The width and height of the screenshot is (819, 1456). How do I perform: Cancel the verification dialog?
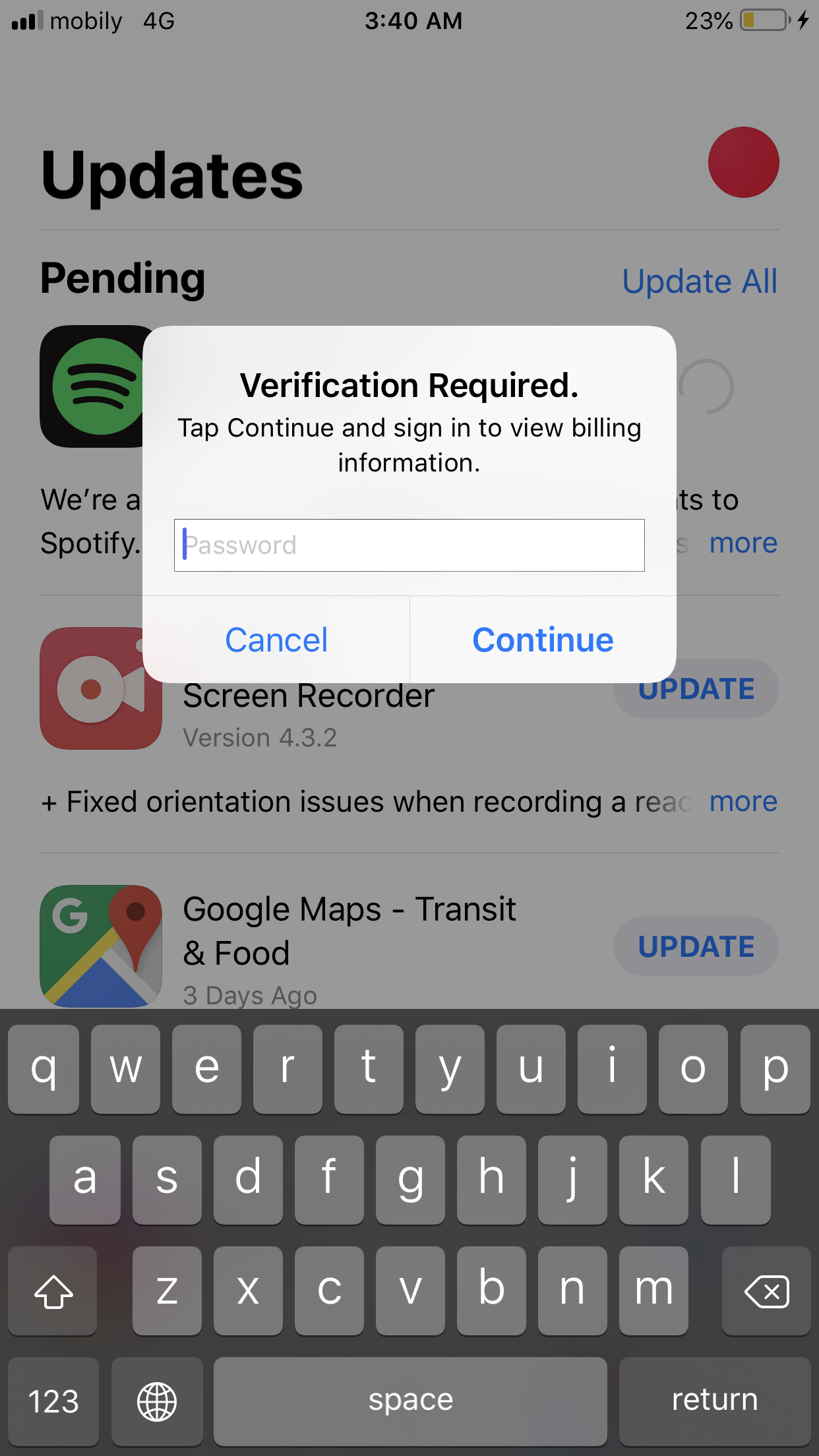click(x=276, y=640)
